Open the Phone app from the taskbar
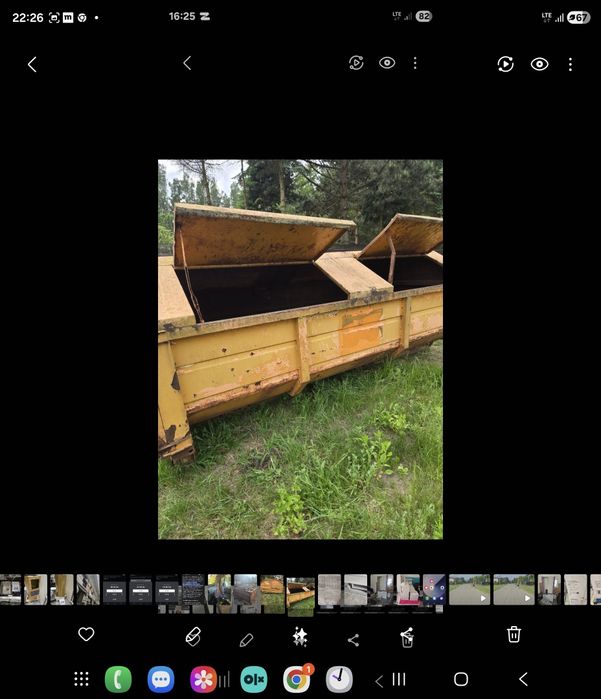Image resolution: width=601 pixels, height=699 pixels. point(118,679)
